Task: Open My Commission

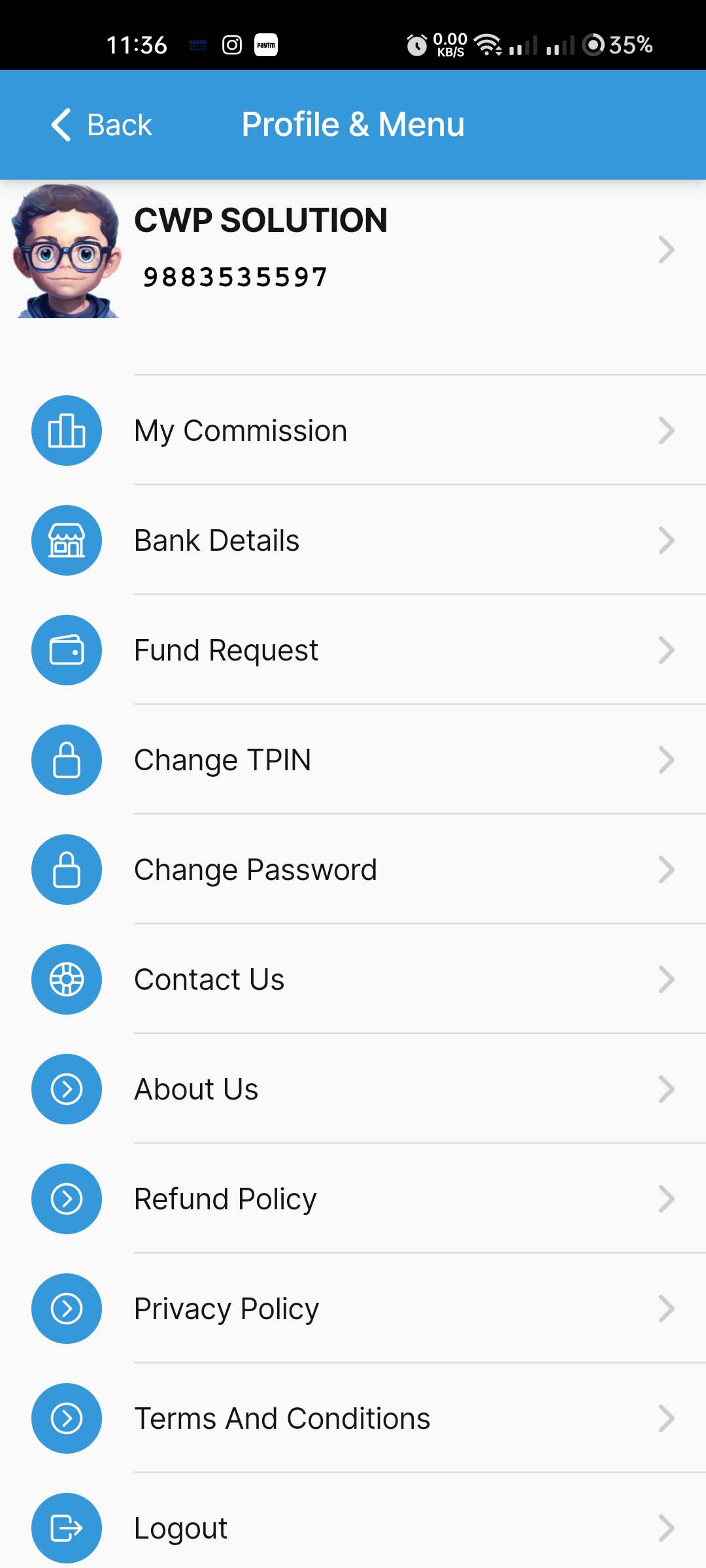Action: point(353,431)
